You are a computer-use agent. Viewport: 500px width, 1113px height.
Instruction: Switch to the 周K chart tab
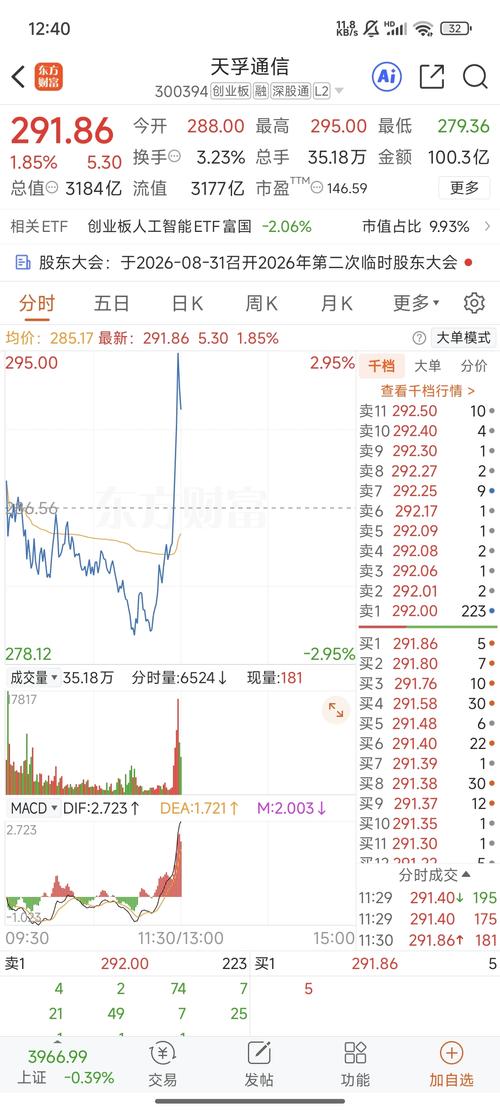click(261, 304)
